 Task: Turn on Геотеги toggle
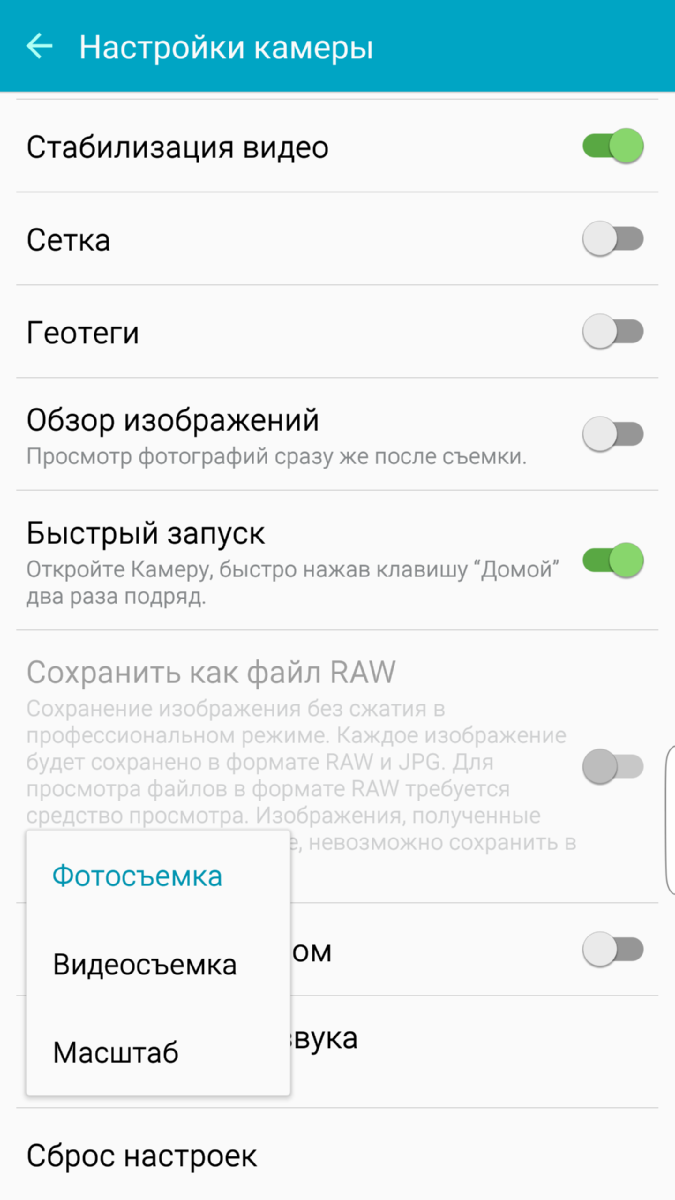pos(612,332)
